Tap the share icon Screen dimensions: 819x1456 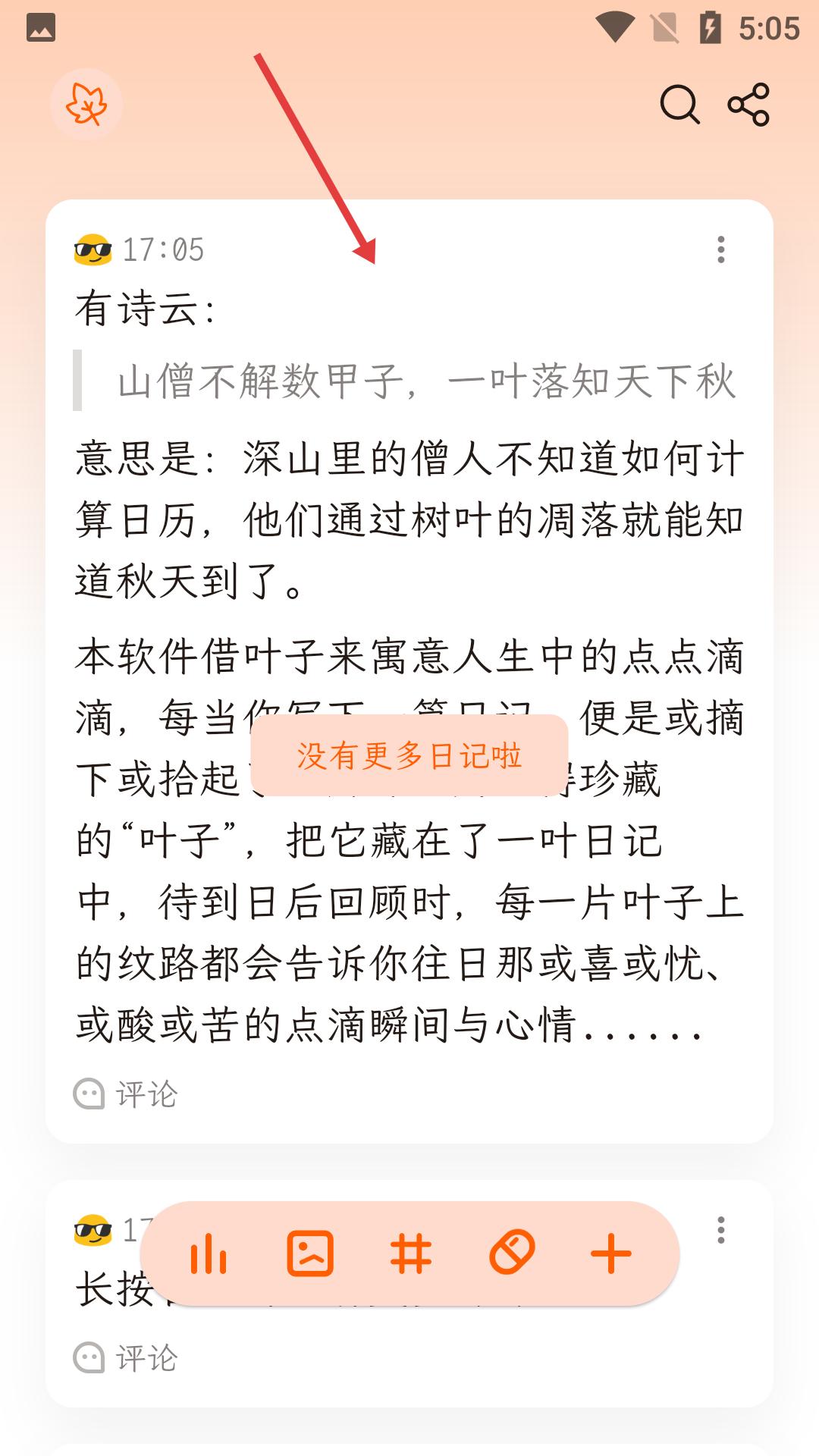tap(748, 104)
